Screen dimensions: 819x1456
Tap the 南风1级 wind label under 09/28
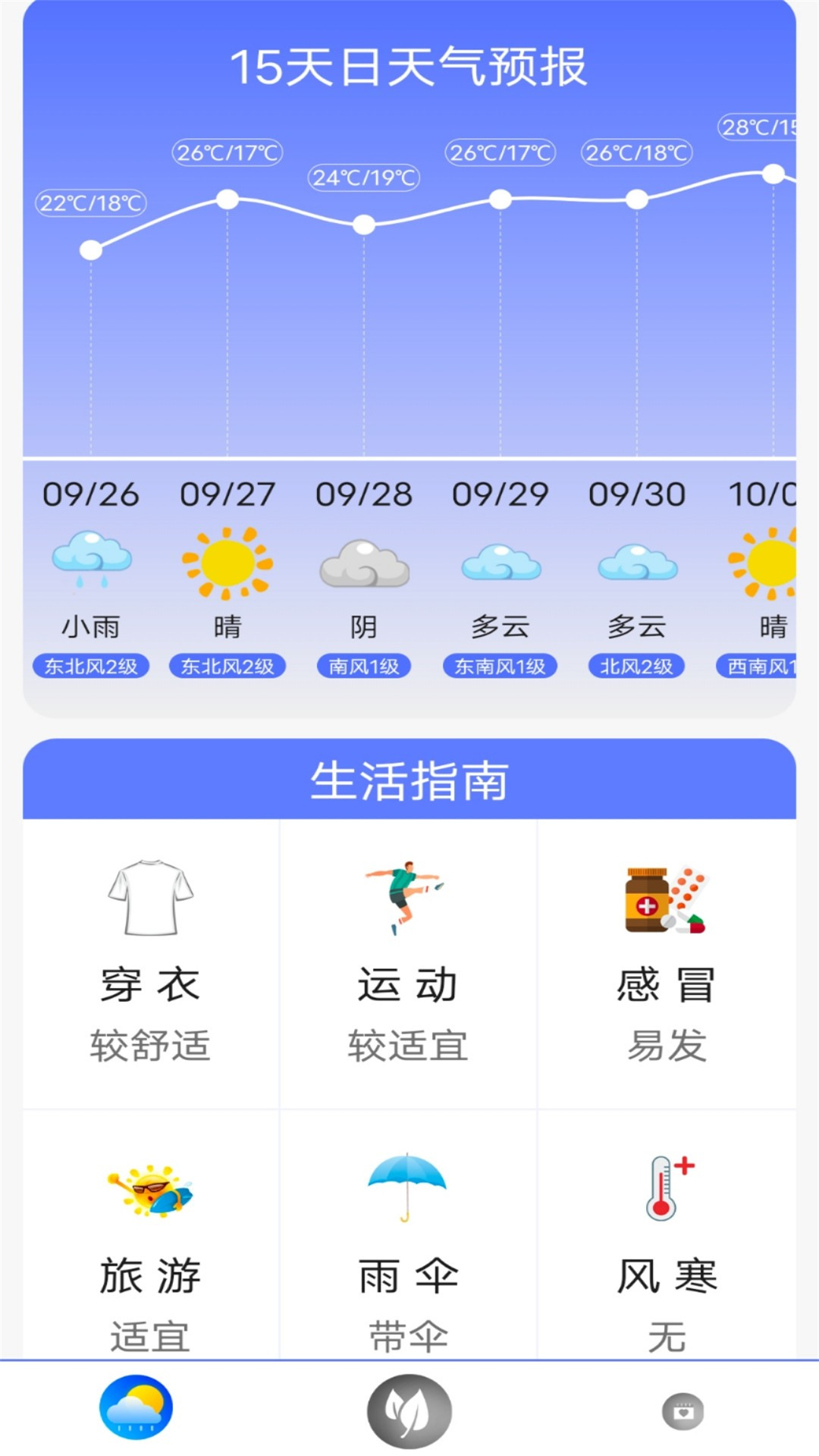click(364, 665)
